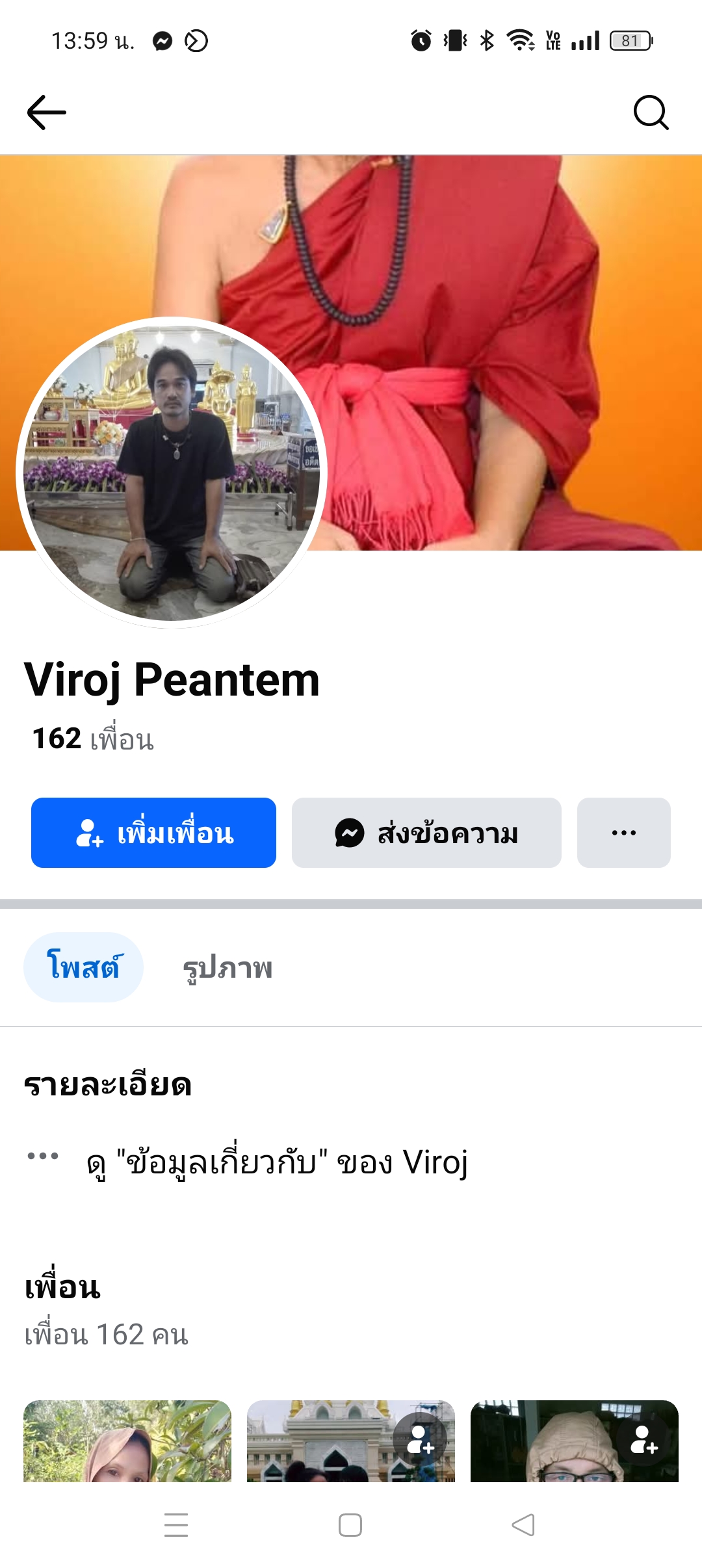Add the friend wearing the beige hood
Viewport: 702px width, 1568px height.
[644, 1439]
